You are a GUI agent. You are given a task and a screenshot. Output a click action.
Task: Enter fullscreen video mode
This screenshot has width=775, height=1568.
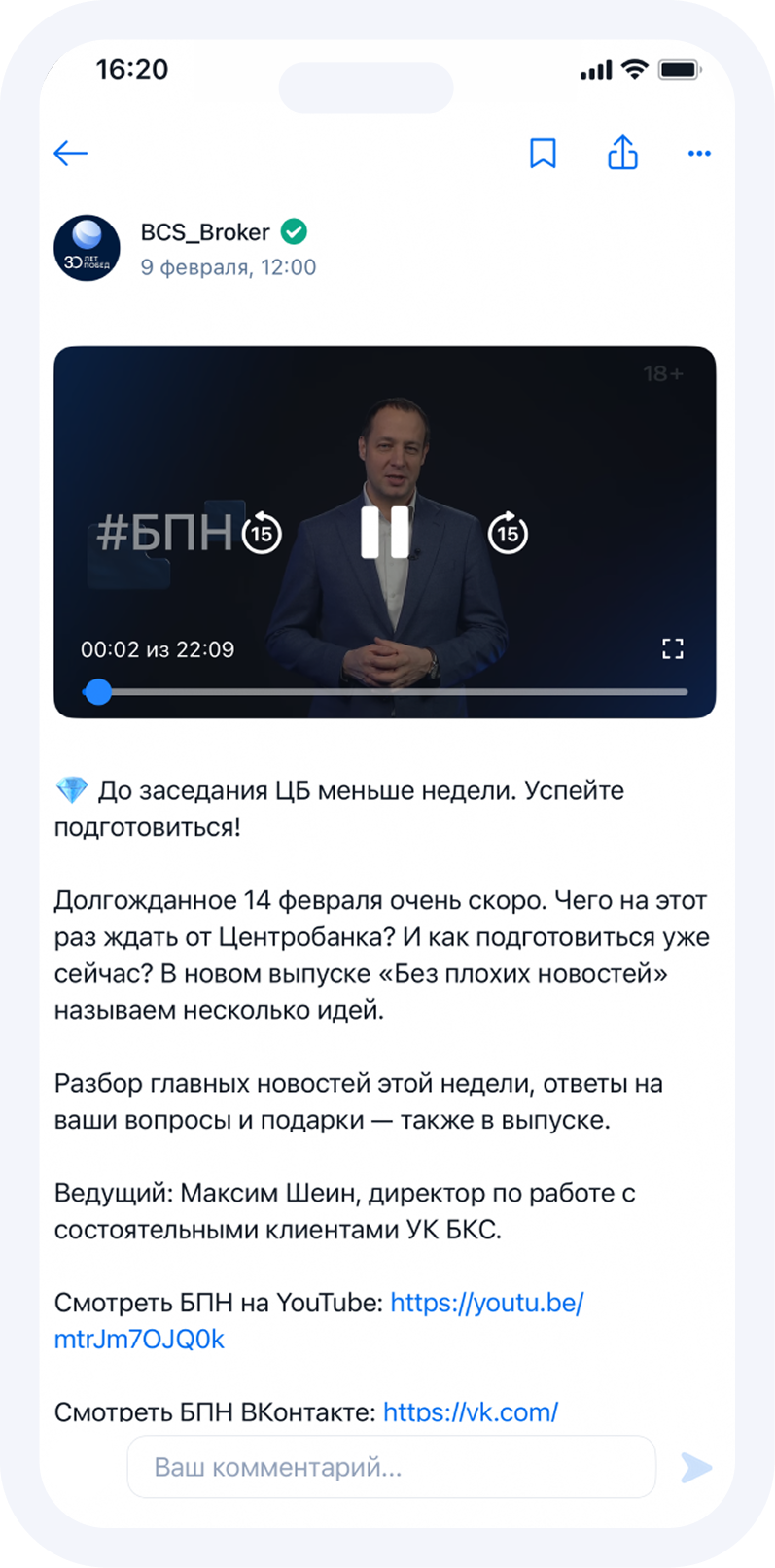point(672,648)
